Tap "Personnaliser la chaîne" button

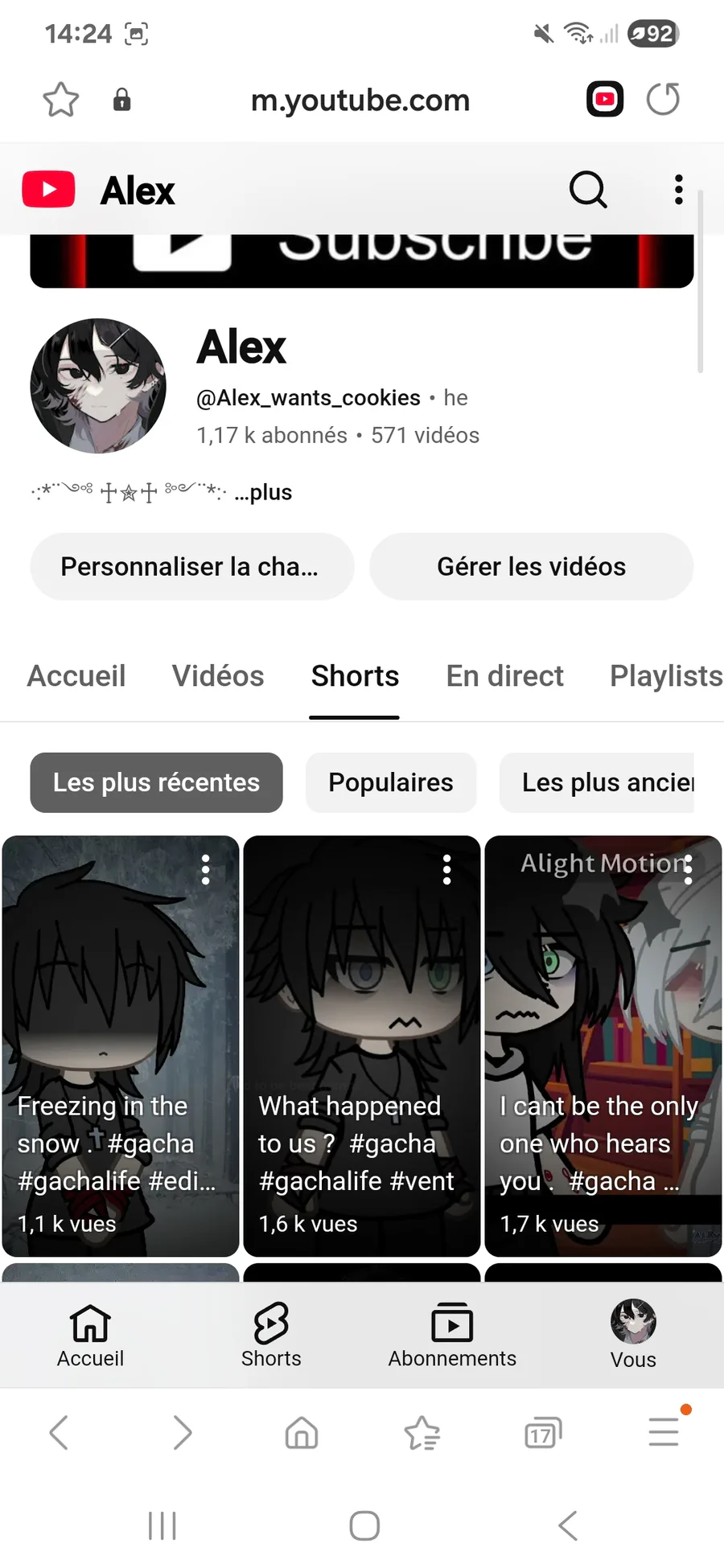click(x=191, y=567)
